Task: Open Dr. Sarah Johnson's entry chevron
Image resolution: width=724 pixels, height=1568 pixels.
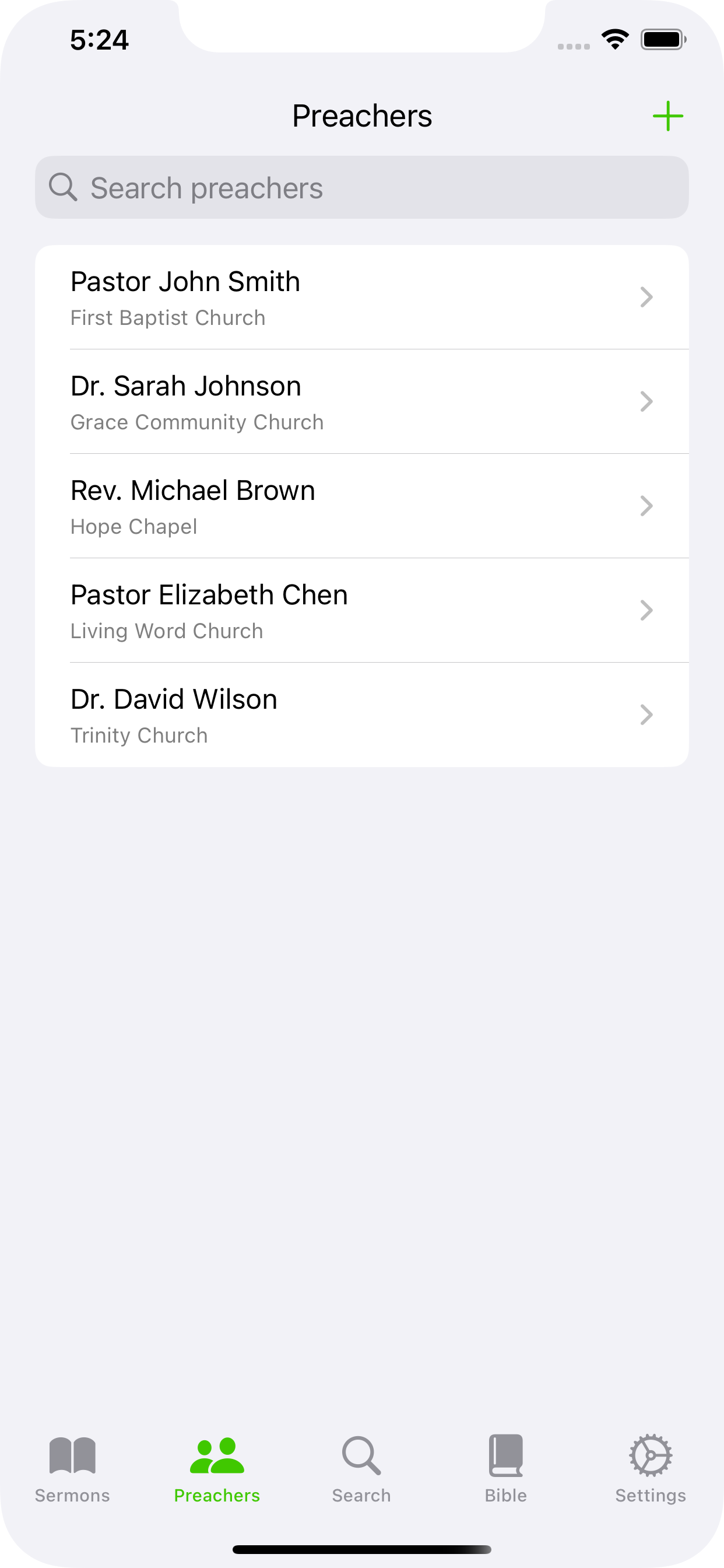Action: pyautogui.click(x=646, y=401)
